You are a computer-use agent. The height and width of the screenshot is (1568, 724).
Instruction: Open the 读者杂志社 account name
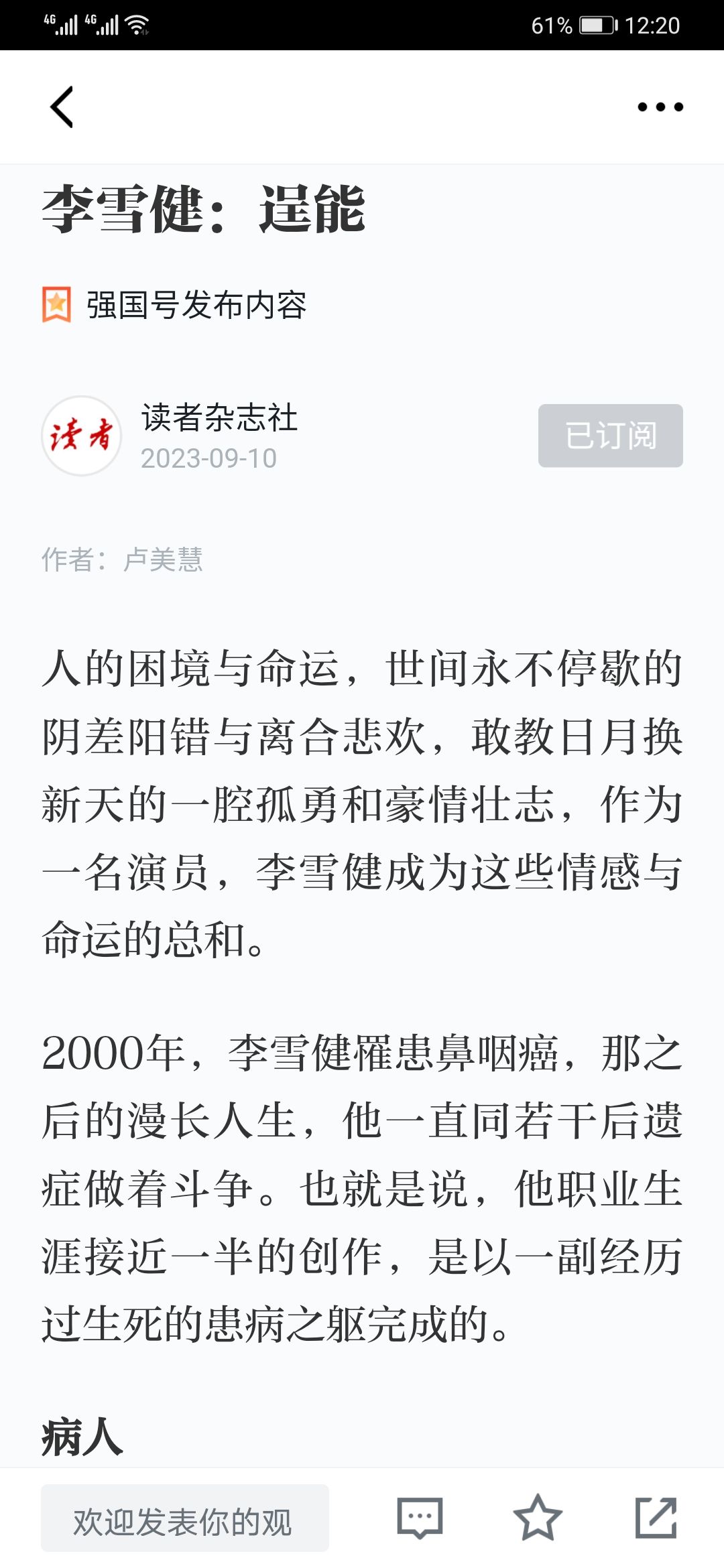coord(219,417)
